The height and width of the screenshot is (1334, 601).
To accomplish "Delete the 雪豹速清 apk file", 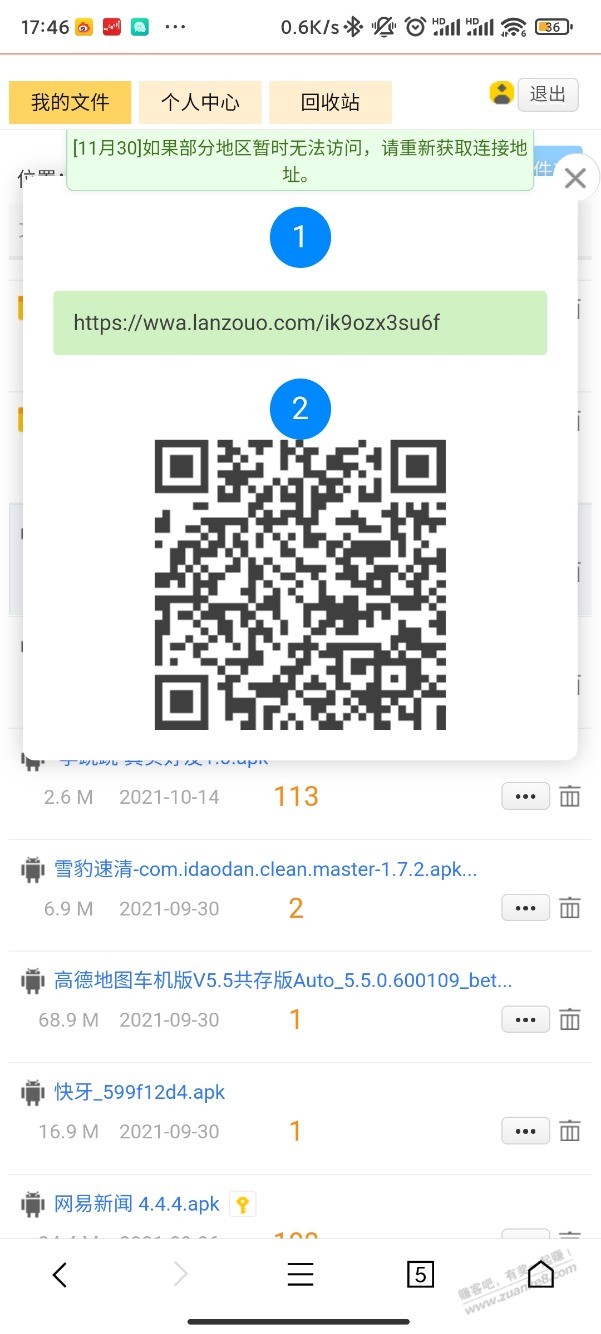I will [x=570, y=908].
